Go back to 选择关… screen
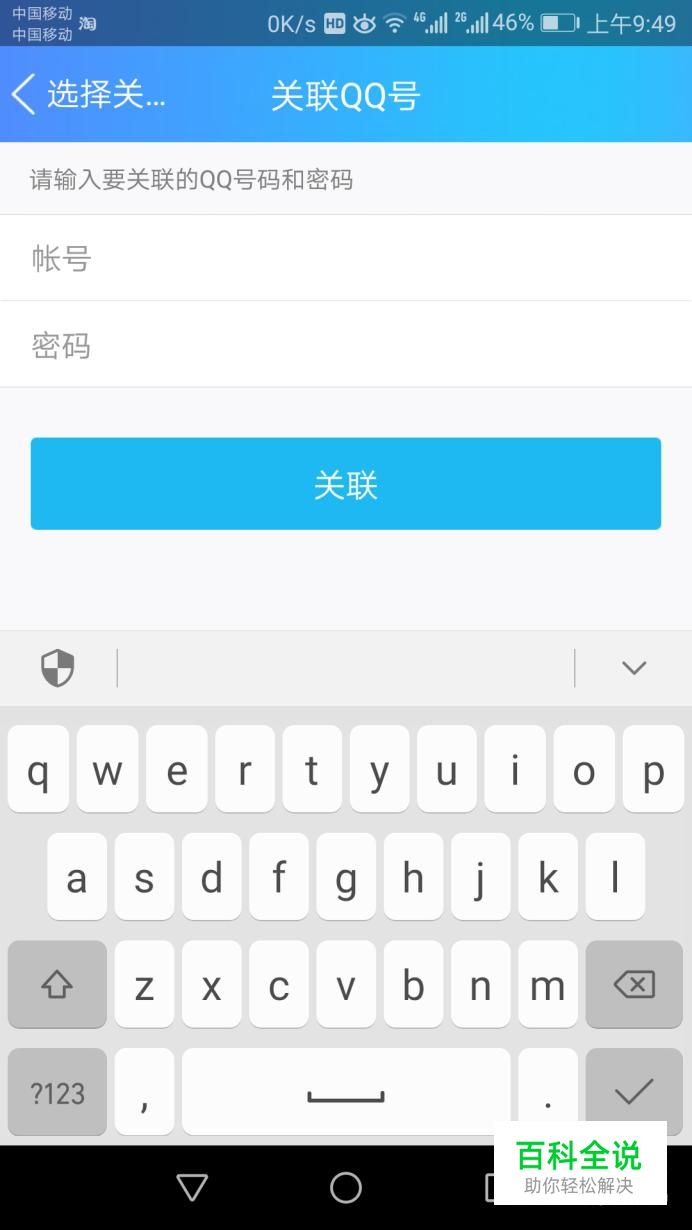Viewport: 692px width, 1230px height. [x=88, y=95]
